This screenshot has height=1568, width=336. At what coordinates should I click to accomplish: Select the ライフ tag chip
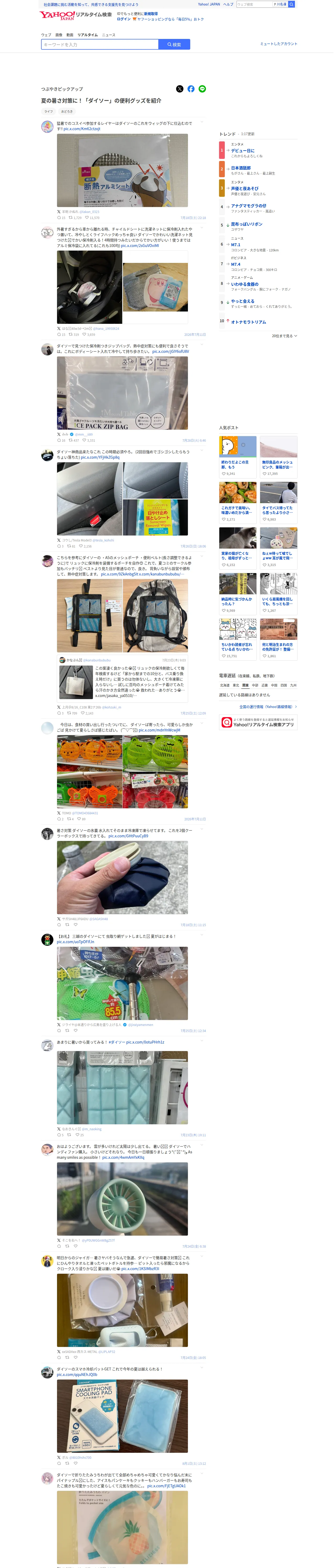[49, 111]
